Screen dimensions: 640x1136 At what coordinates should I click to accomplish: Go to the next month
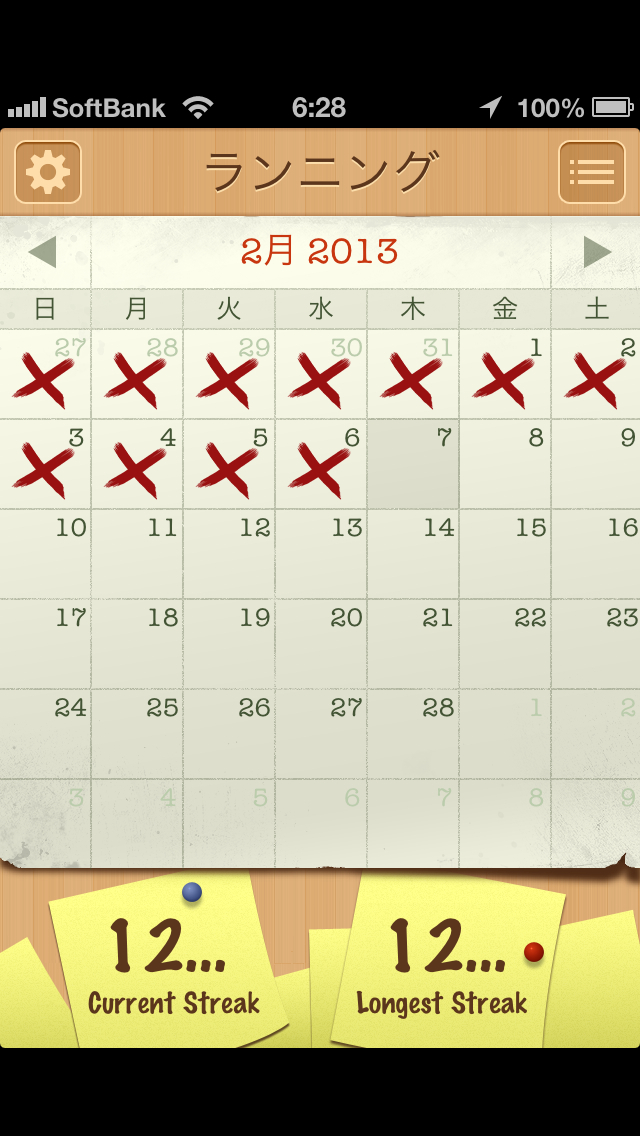tap(597, 252)
